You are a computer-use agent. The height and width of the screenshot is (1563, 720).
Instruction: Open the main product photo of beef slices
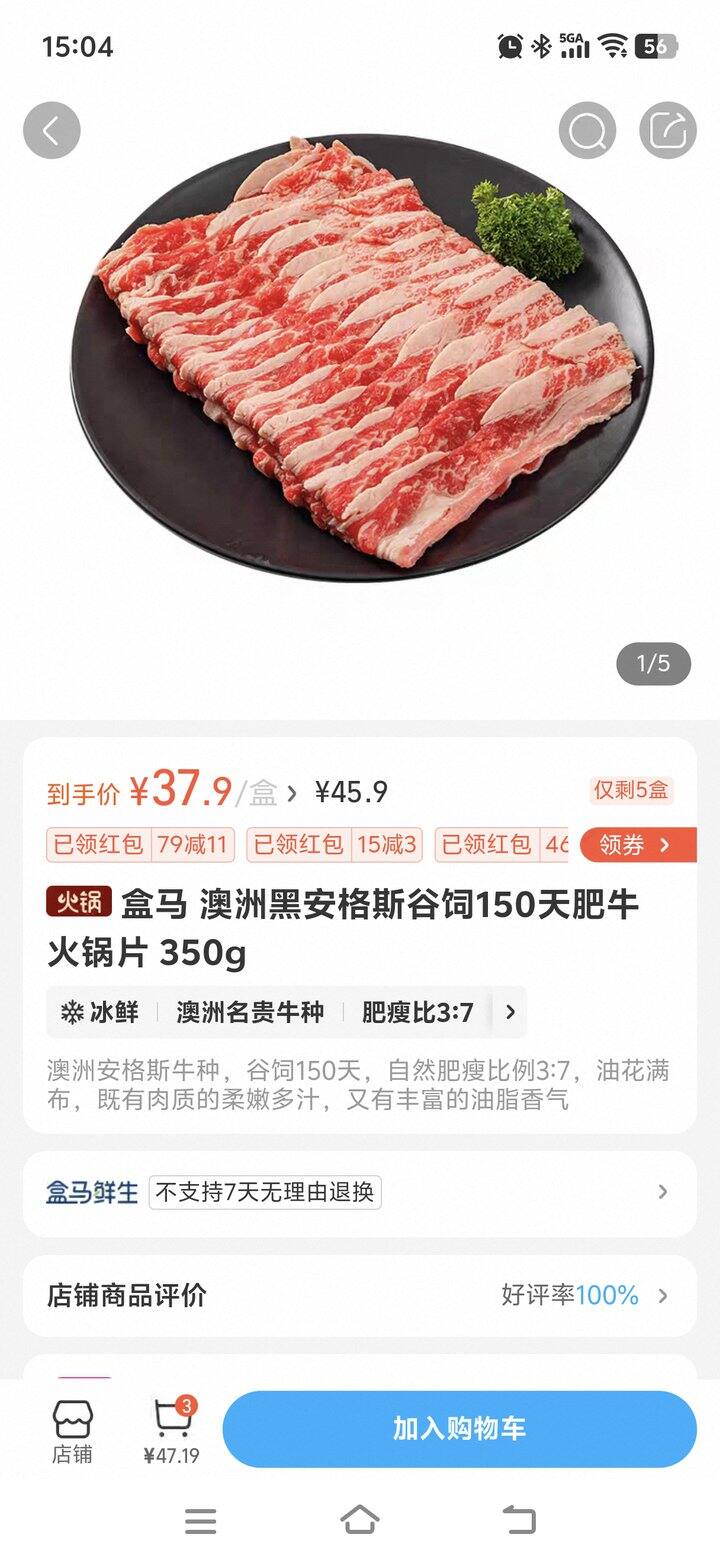(360, 360)
